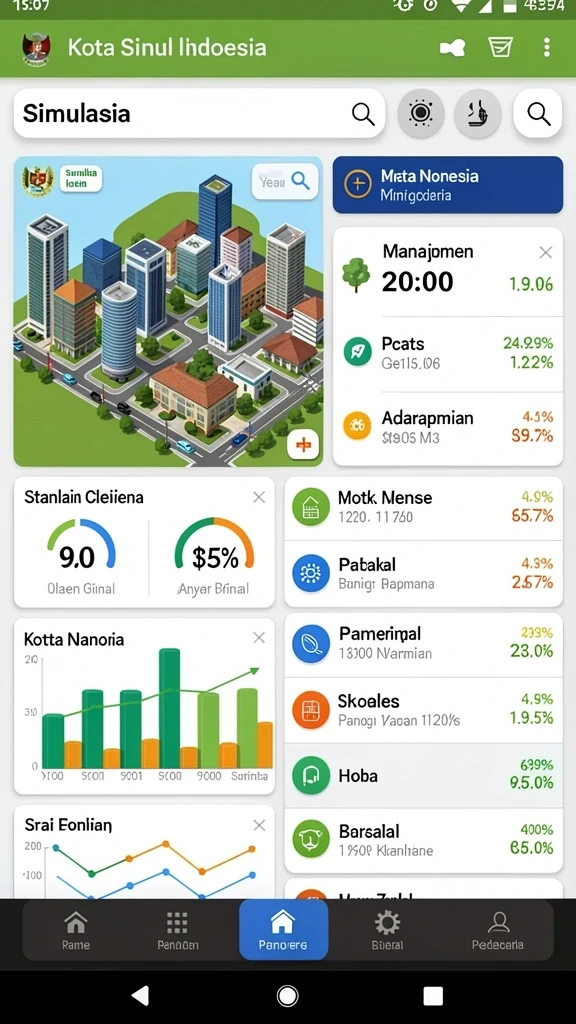Switch to the Biteral settings tab
The height and width of the screenshot is (1024, 576).
387,931
